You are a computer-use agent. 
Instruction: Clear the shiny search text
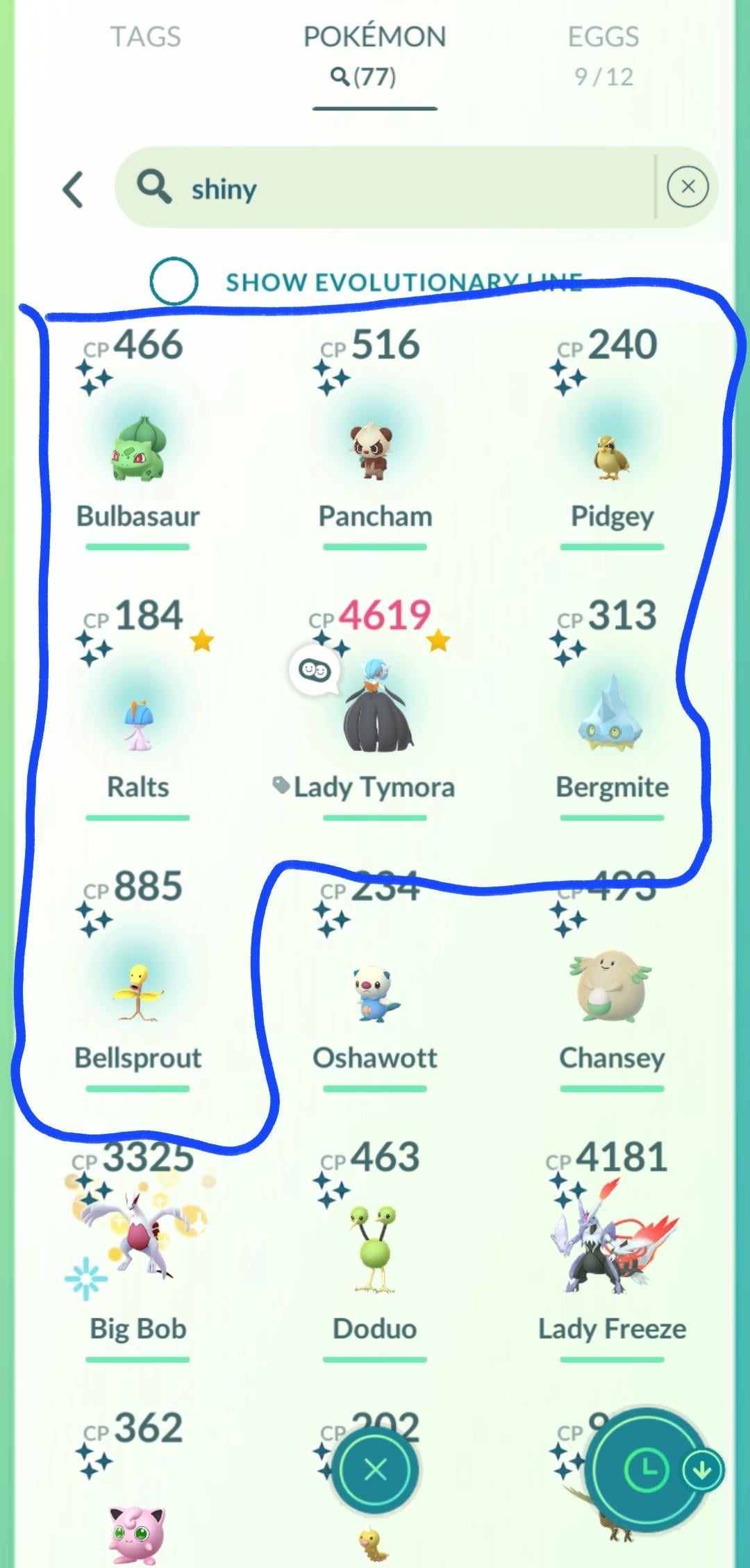[687, 186]
